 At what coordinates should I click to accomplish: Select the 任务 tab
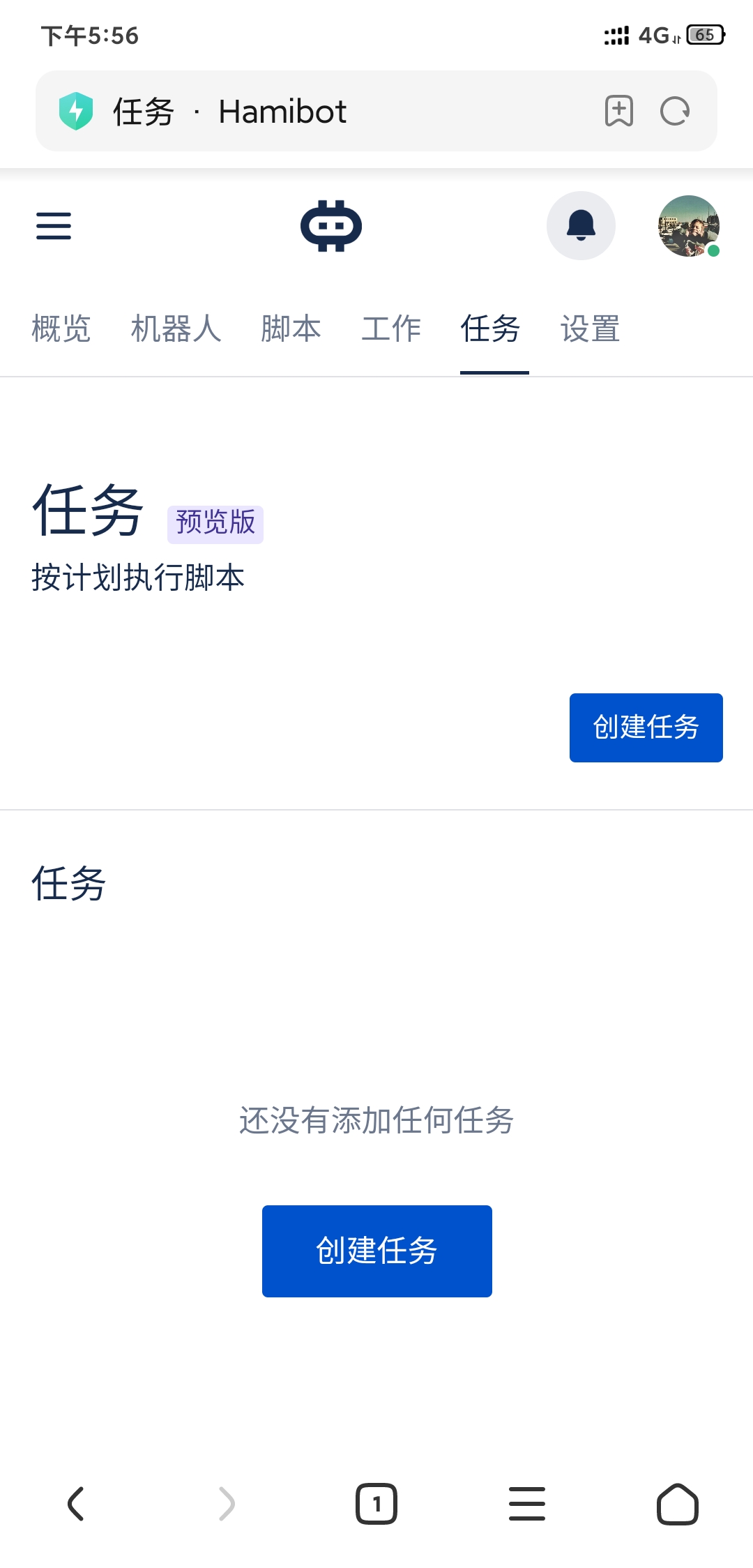pos(491,329)
